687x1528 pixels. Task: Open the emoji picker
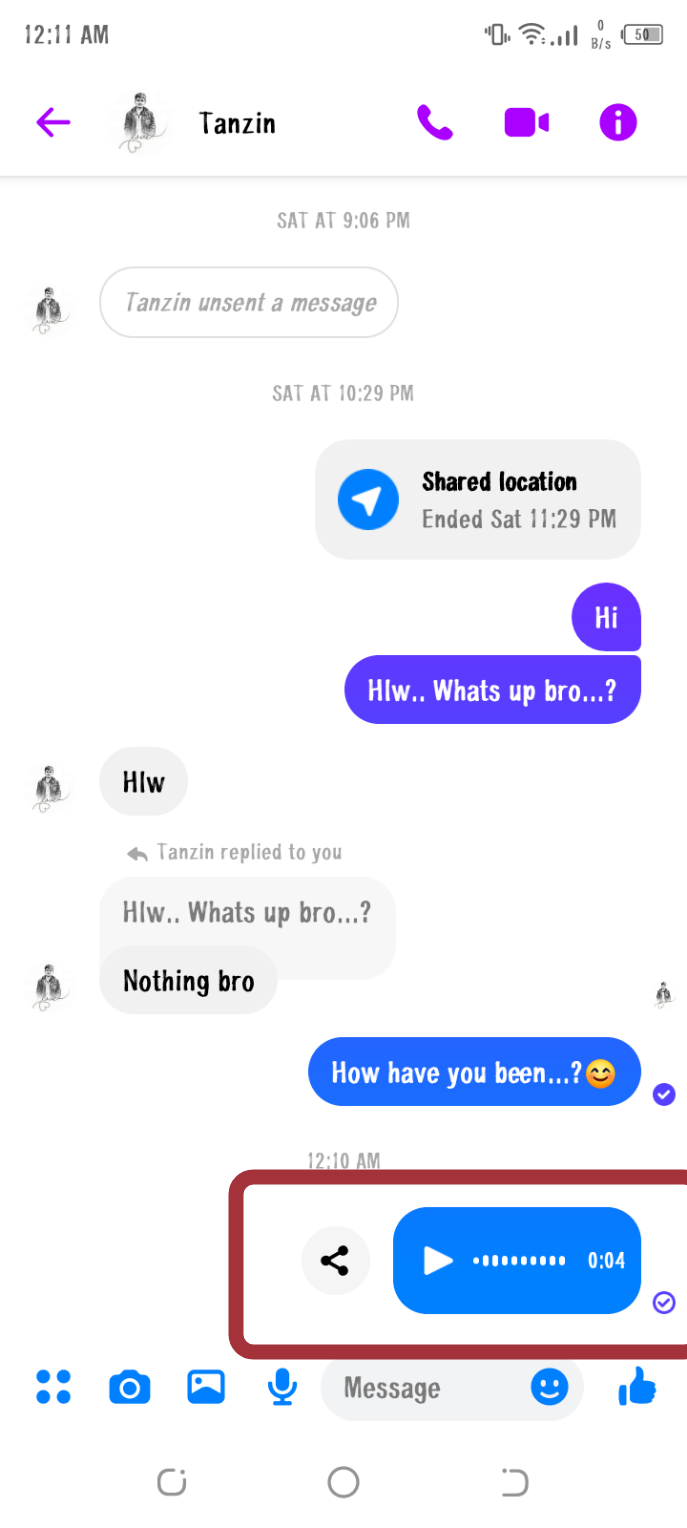[x=549, y=1387]
